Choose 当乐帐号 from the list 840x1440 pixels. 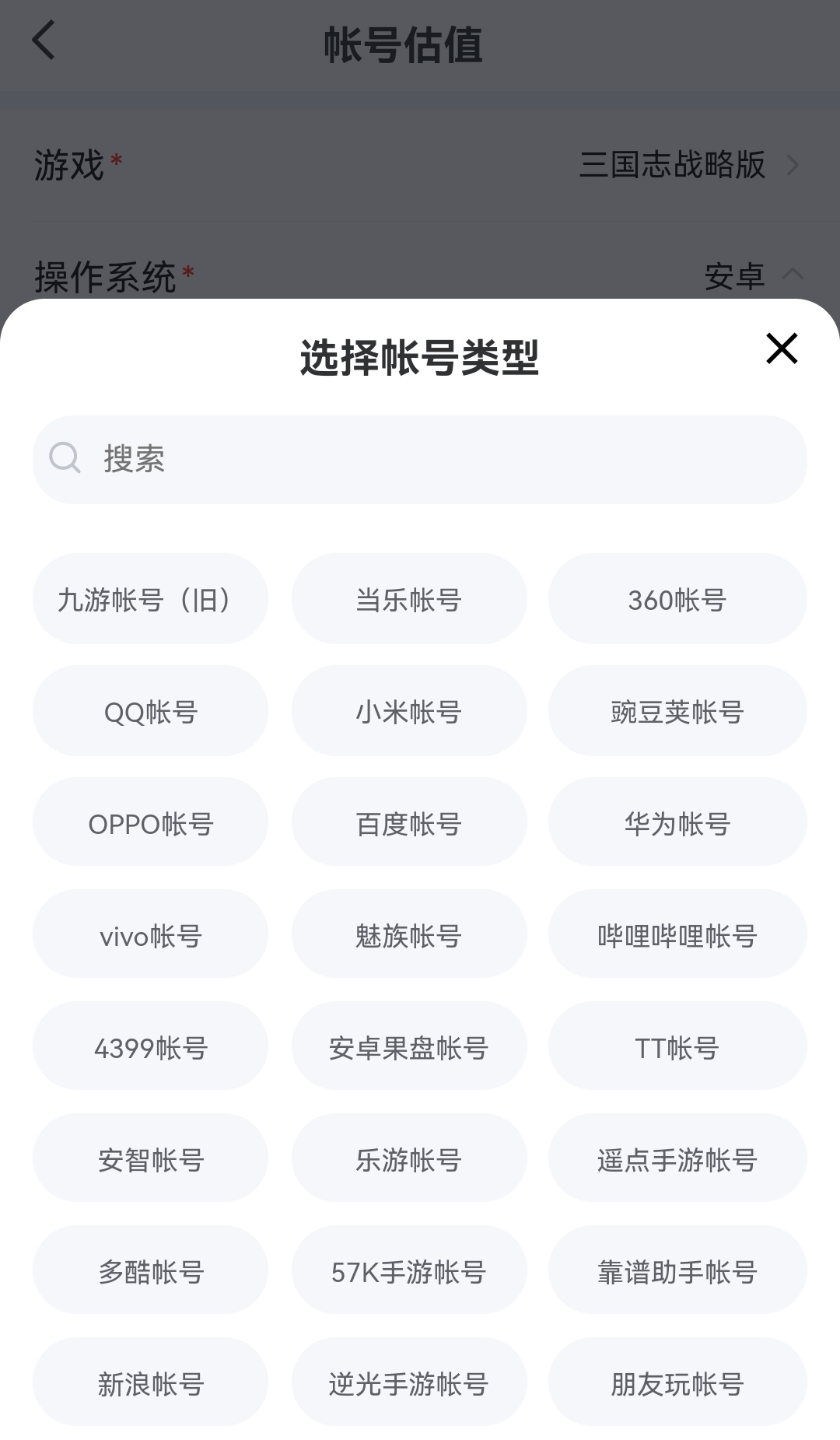[409, 599]
